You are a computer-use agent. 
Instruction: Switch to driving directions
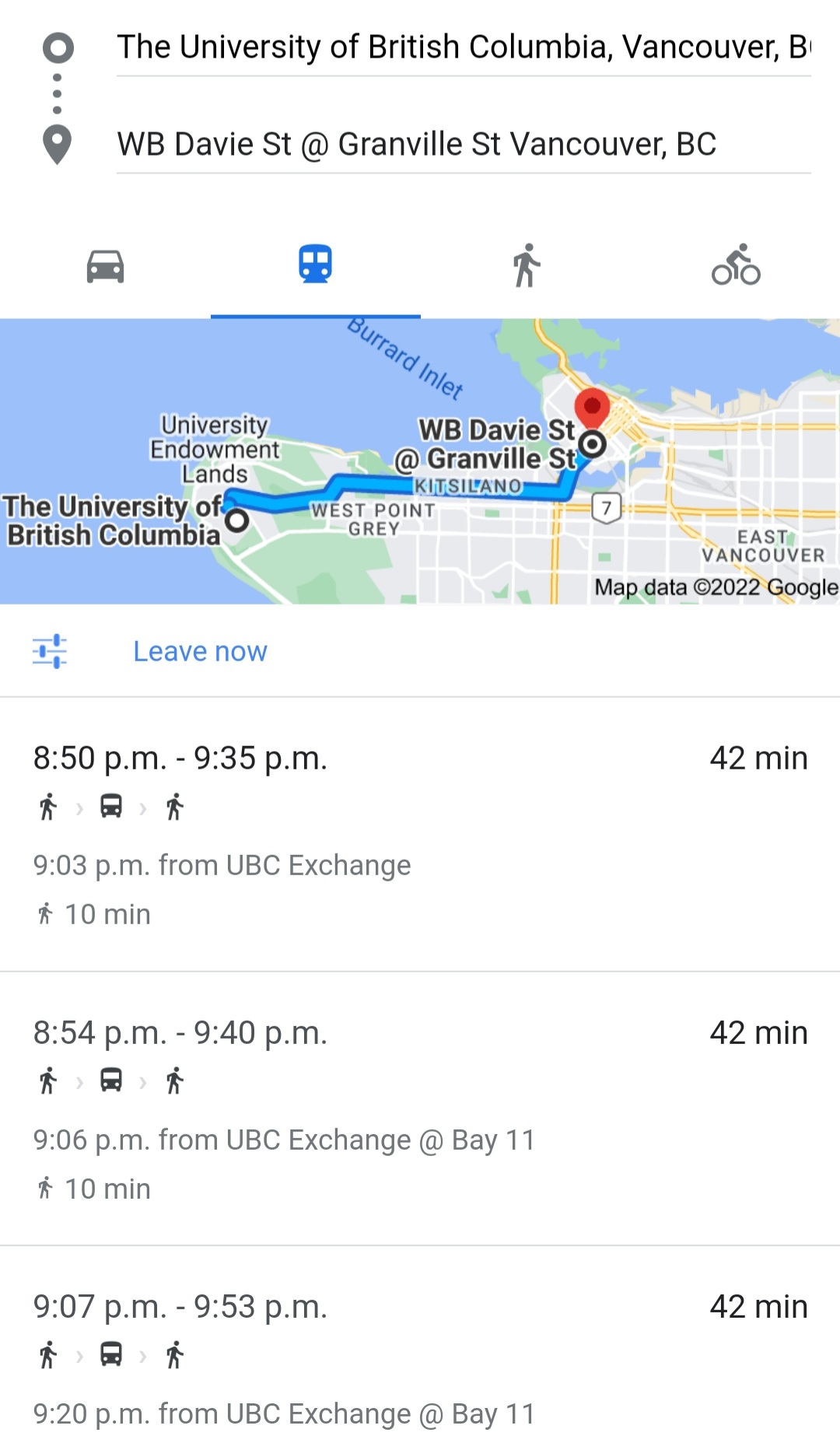click(105, 266)
